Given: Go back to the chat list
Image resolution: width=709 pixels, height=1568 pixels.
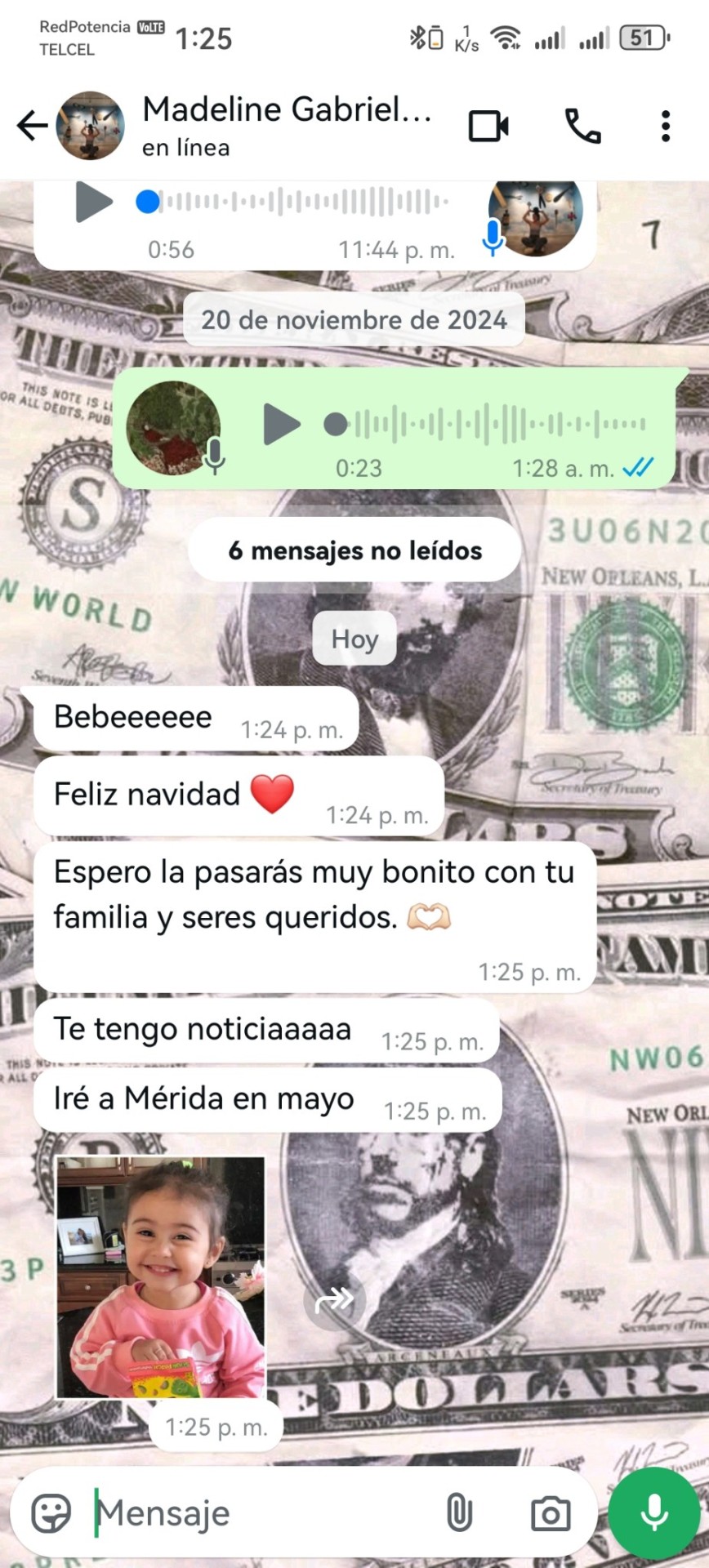Looking at the screenshot, I should coord(32,126).
